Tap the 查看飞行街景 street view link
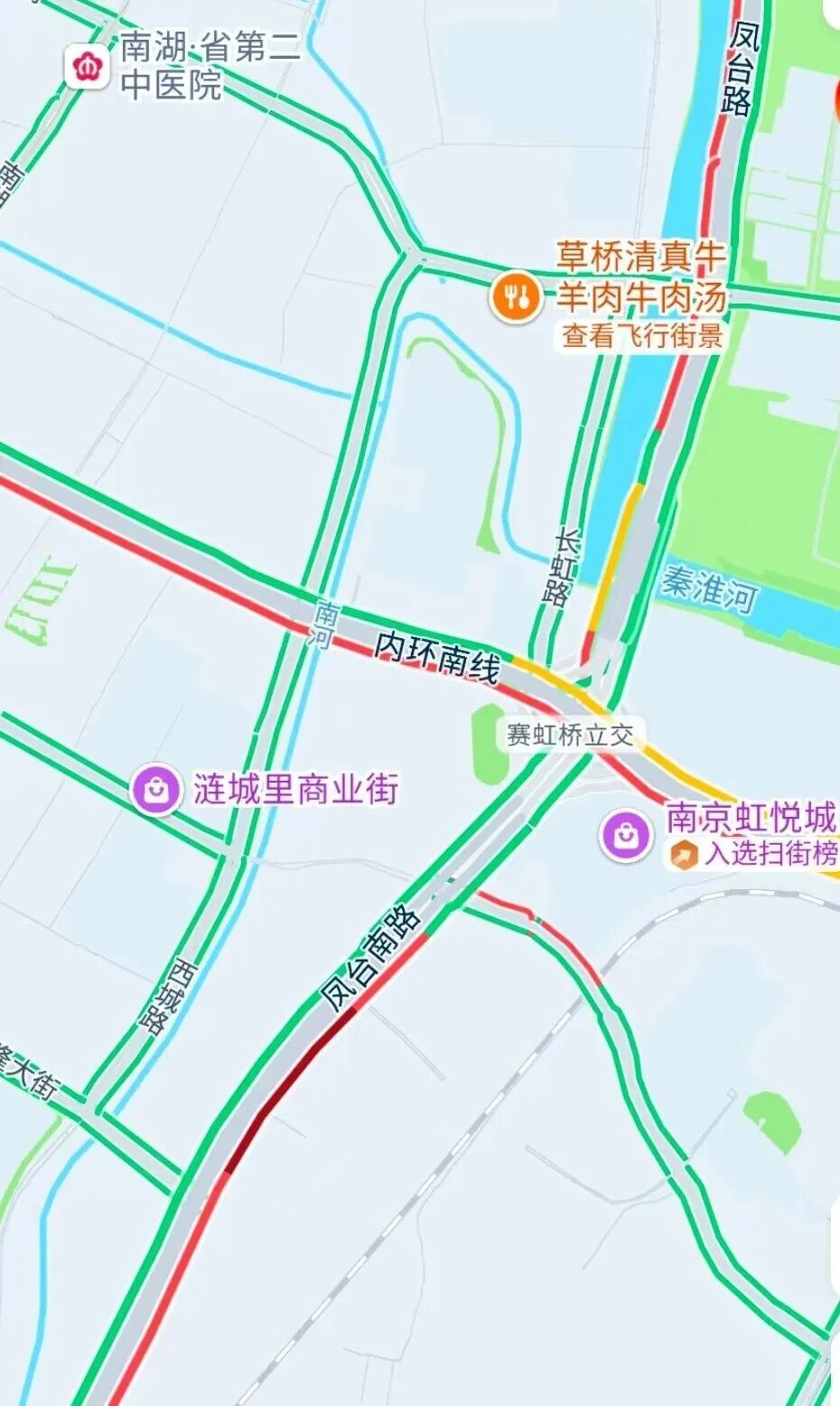This screenshot has width=840, height=1406. pyautogui.click(x=642, y=336)
